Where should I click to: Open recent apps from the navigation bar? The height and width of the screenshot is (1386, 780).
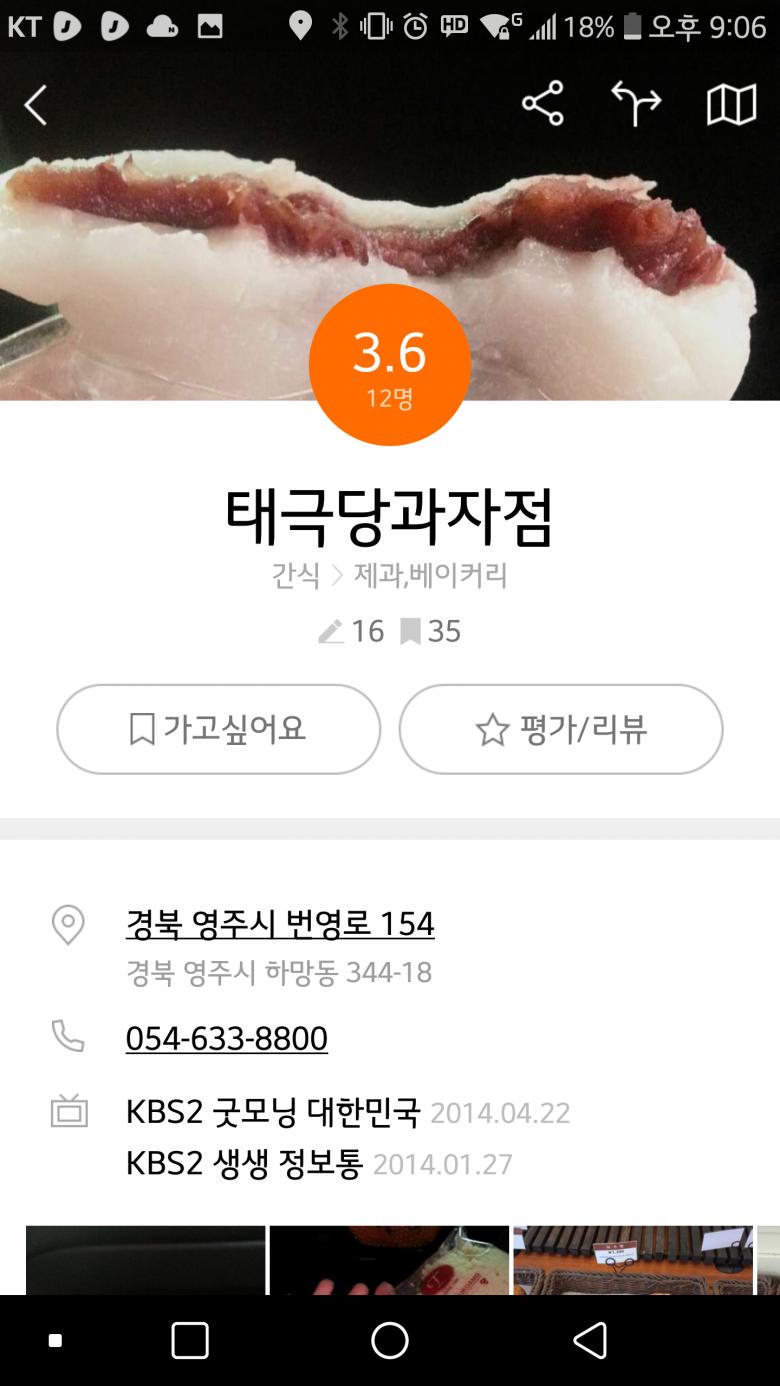click(190, 1340)
